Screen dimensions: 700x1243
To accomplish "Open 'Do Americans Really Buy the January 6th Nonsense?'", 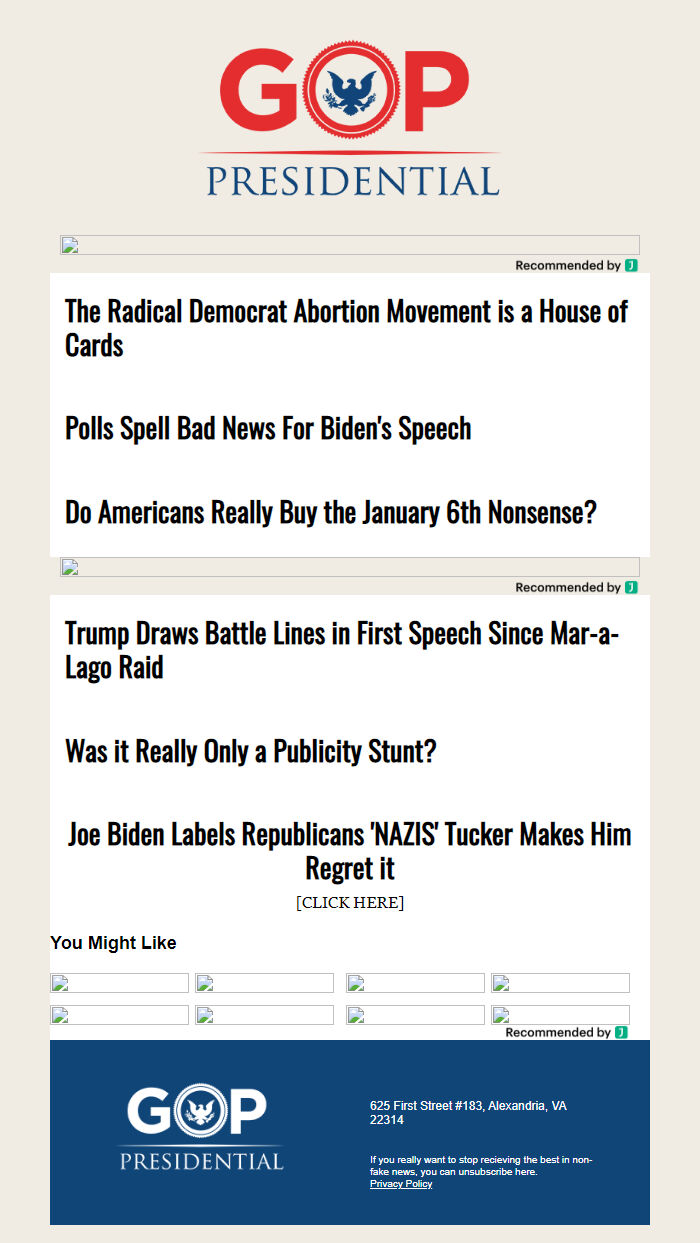I will coord(330,512).
